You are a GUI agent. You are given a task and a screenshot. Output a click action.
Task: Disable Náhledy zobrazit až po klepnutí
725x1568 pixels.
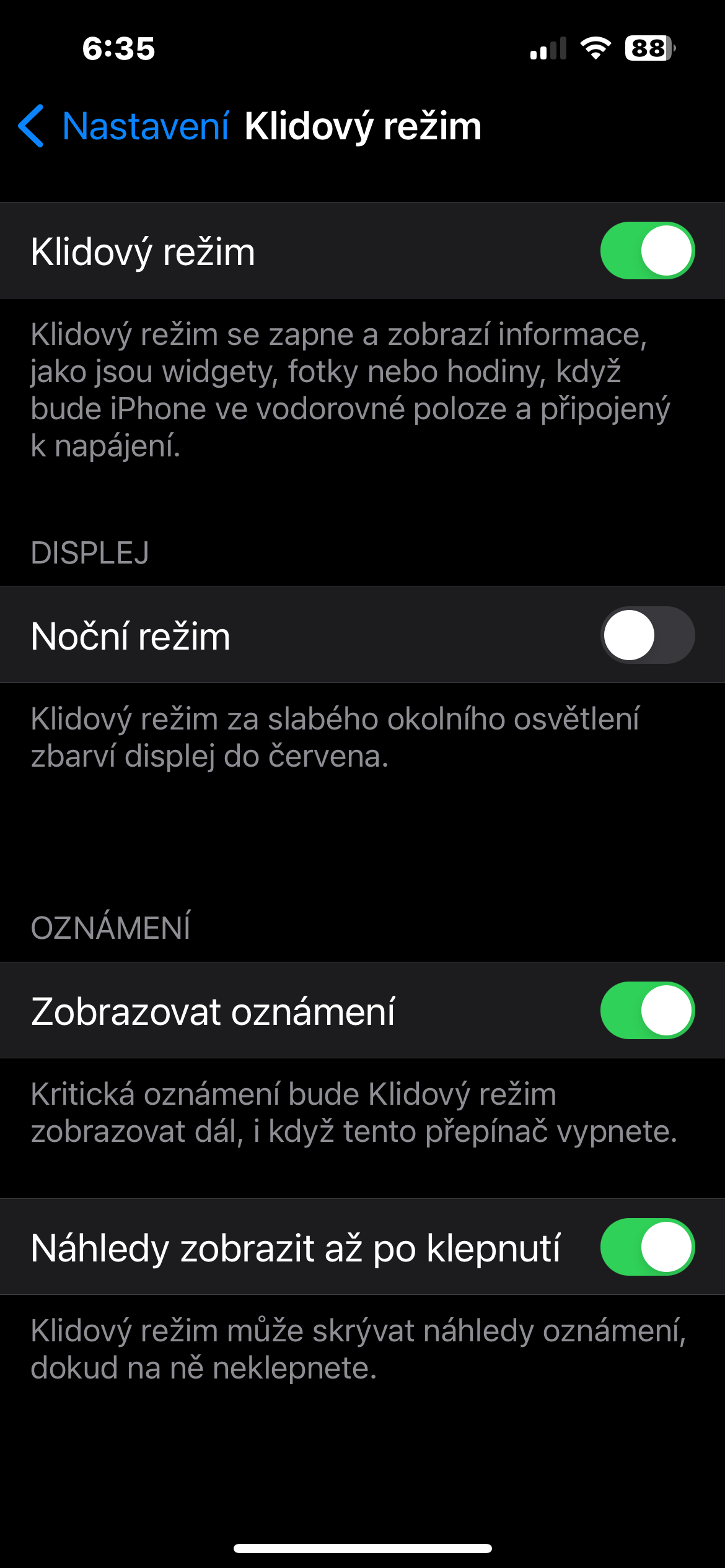[x=647, y=1247]
